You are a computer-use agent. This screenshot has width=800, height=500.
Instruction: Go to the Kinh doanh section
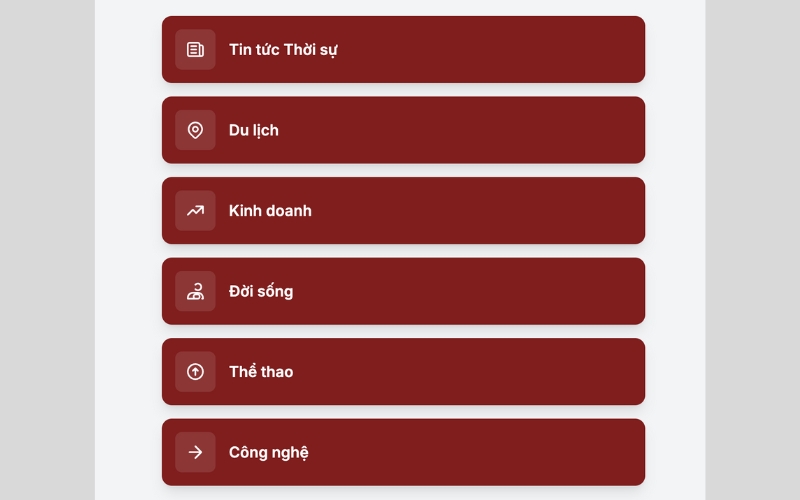tap(403, 210)
